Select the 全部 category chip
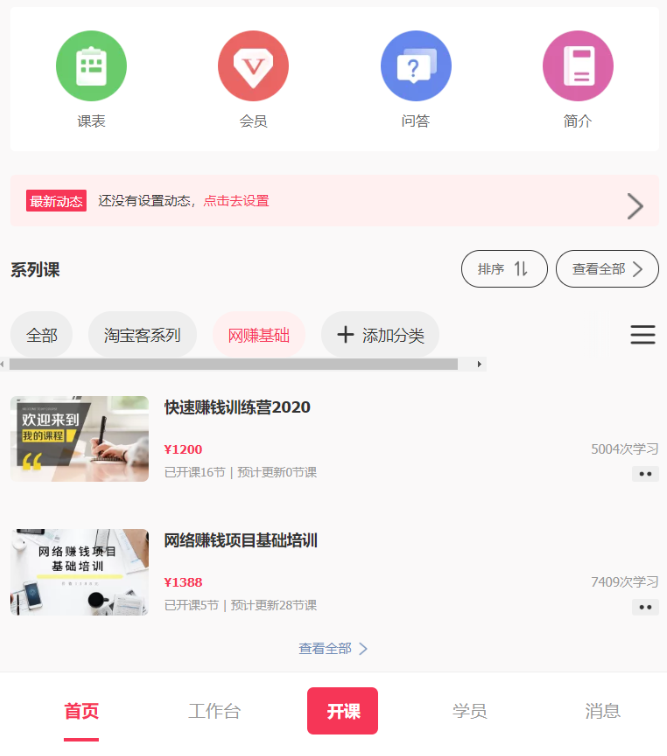This screenshot has width=667, height=756. (x=42, y=335)
